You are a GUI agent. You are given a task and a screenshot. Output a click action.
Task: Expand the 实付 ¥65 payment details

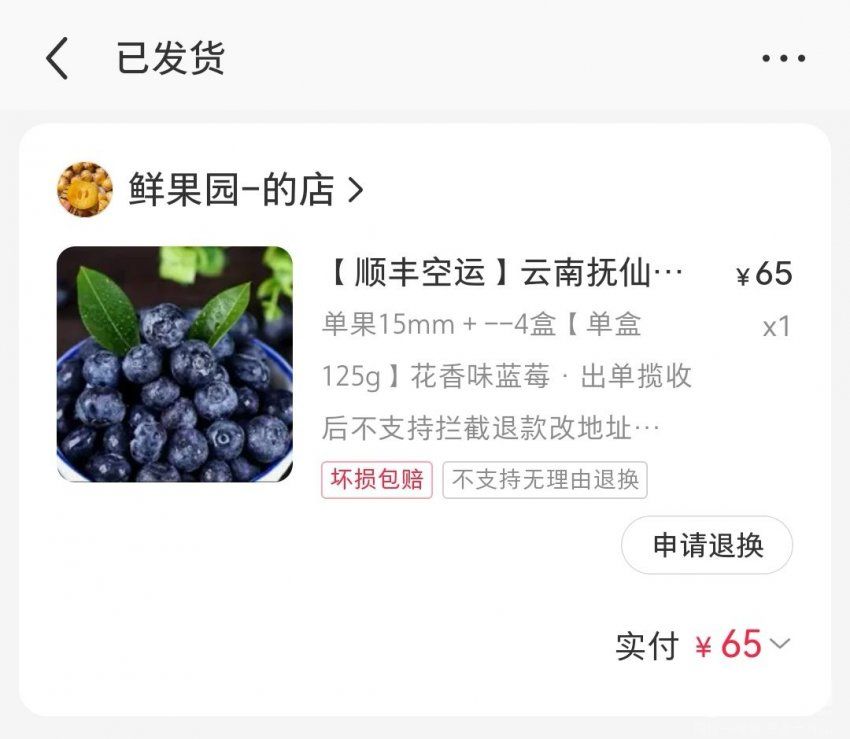point(780,644)
